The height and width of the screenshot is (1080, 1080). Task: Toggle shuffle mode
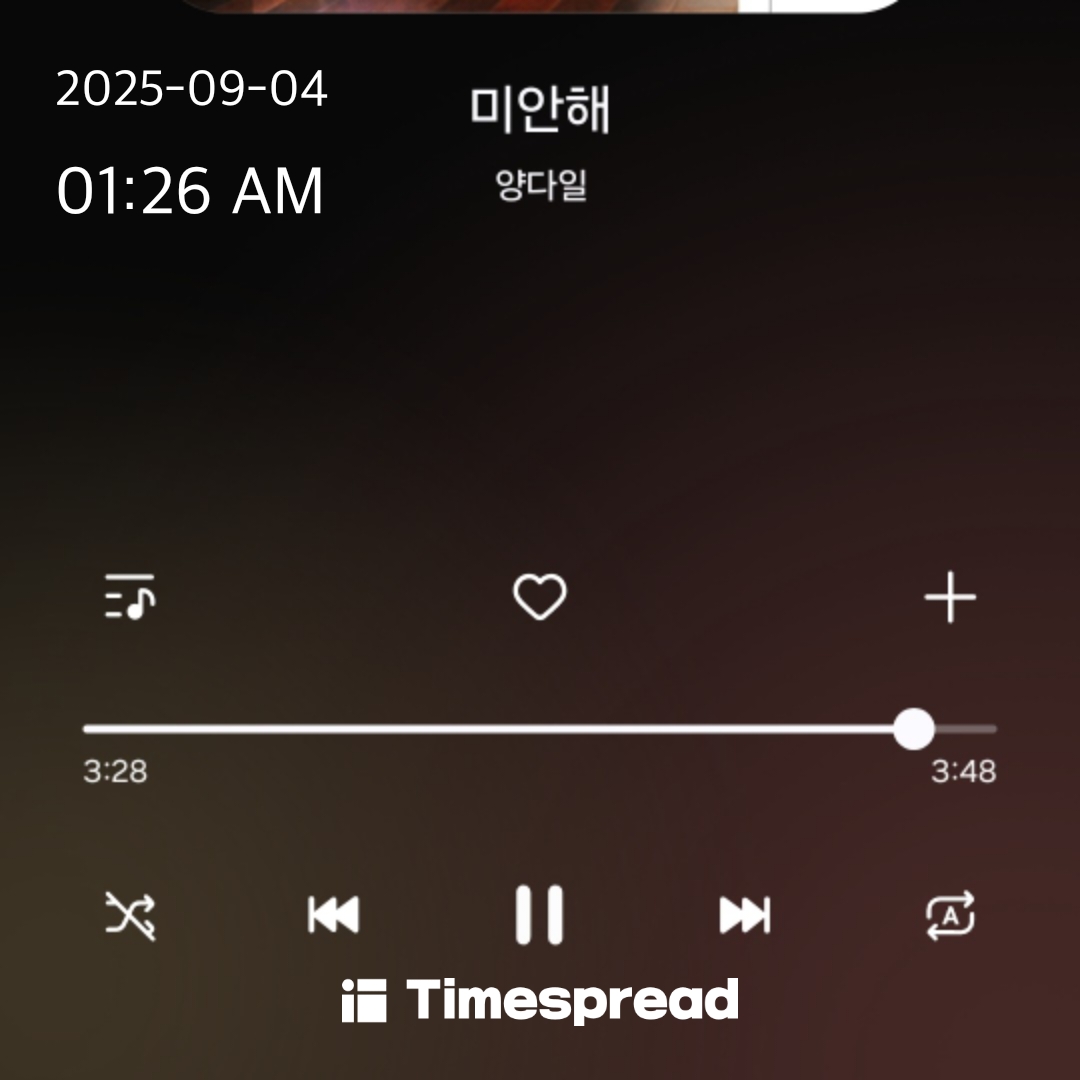coord(131,915)
